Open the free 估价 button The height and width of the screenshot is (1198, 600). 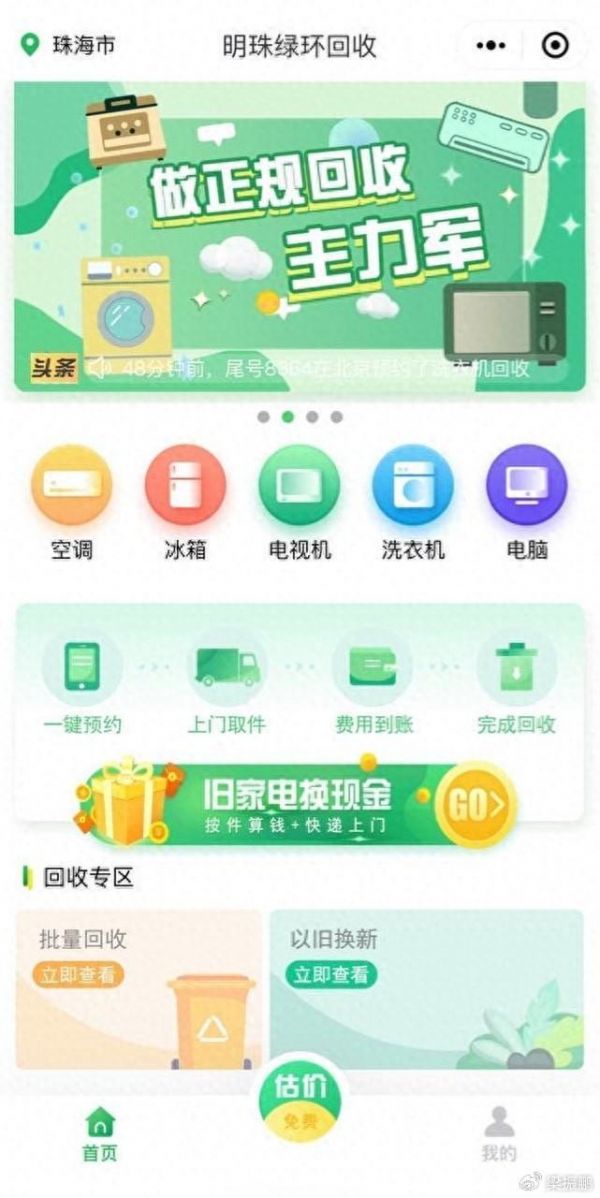click(300, 1100)
